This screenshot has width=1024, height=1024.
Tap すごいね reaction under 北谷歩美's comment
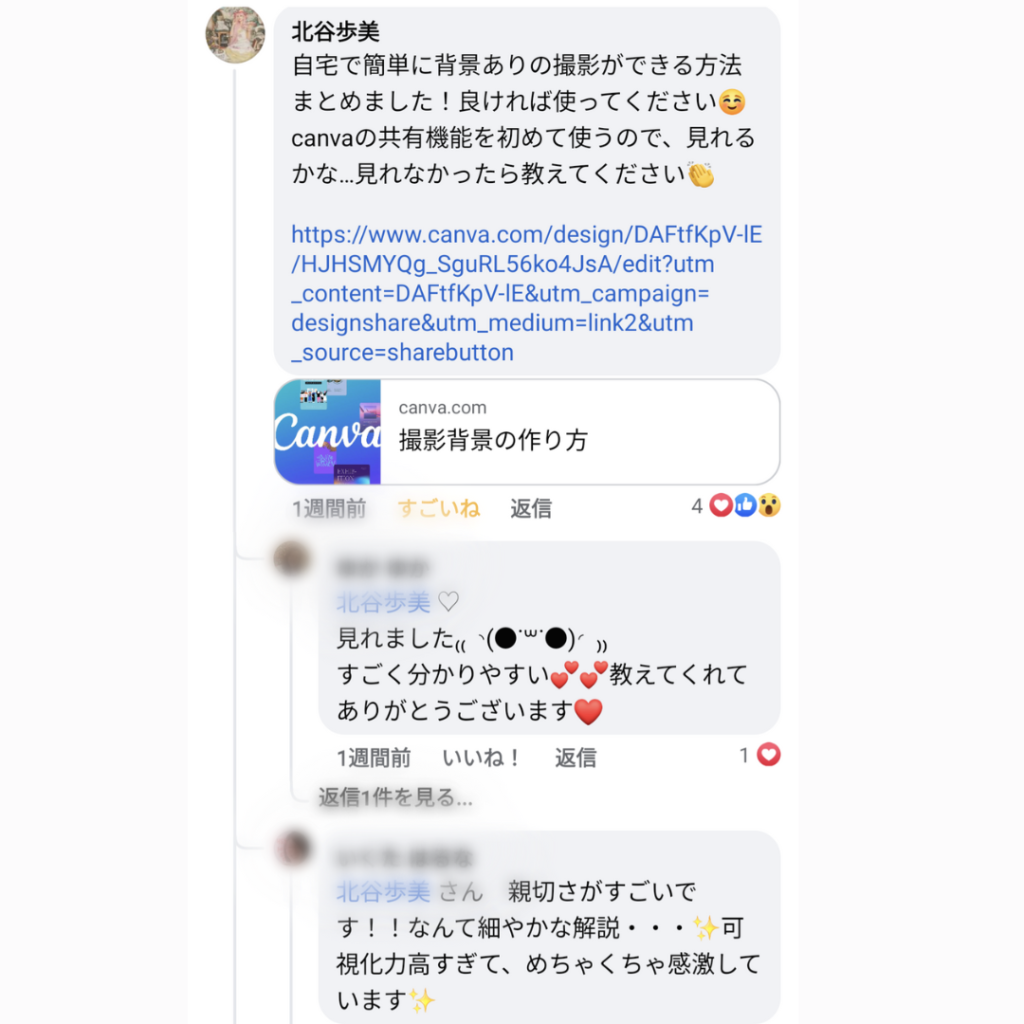(x=438, y=508)
